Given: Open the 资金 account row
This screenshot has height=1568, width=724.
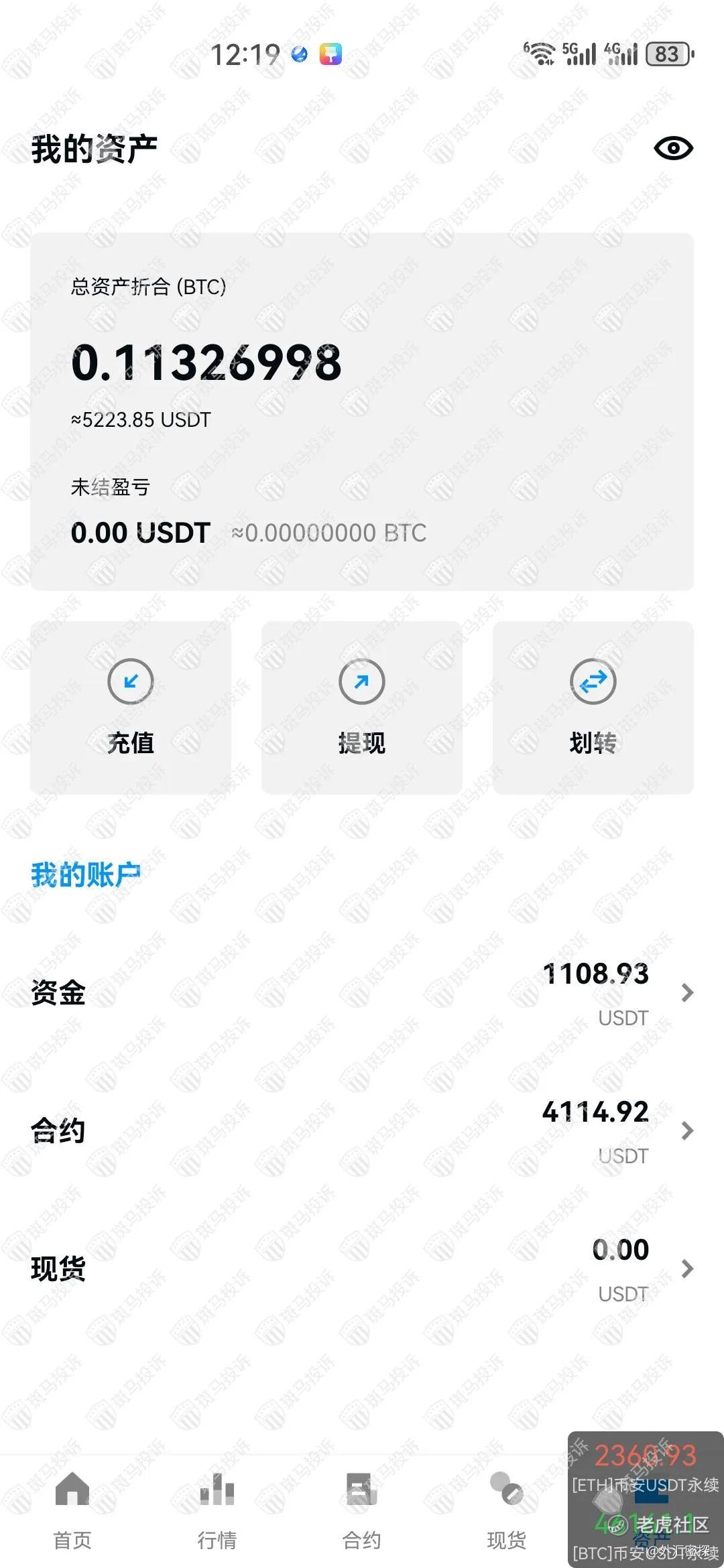Looking at the screenshot, I should coord(362,993).
